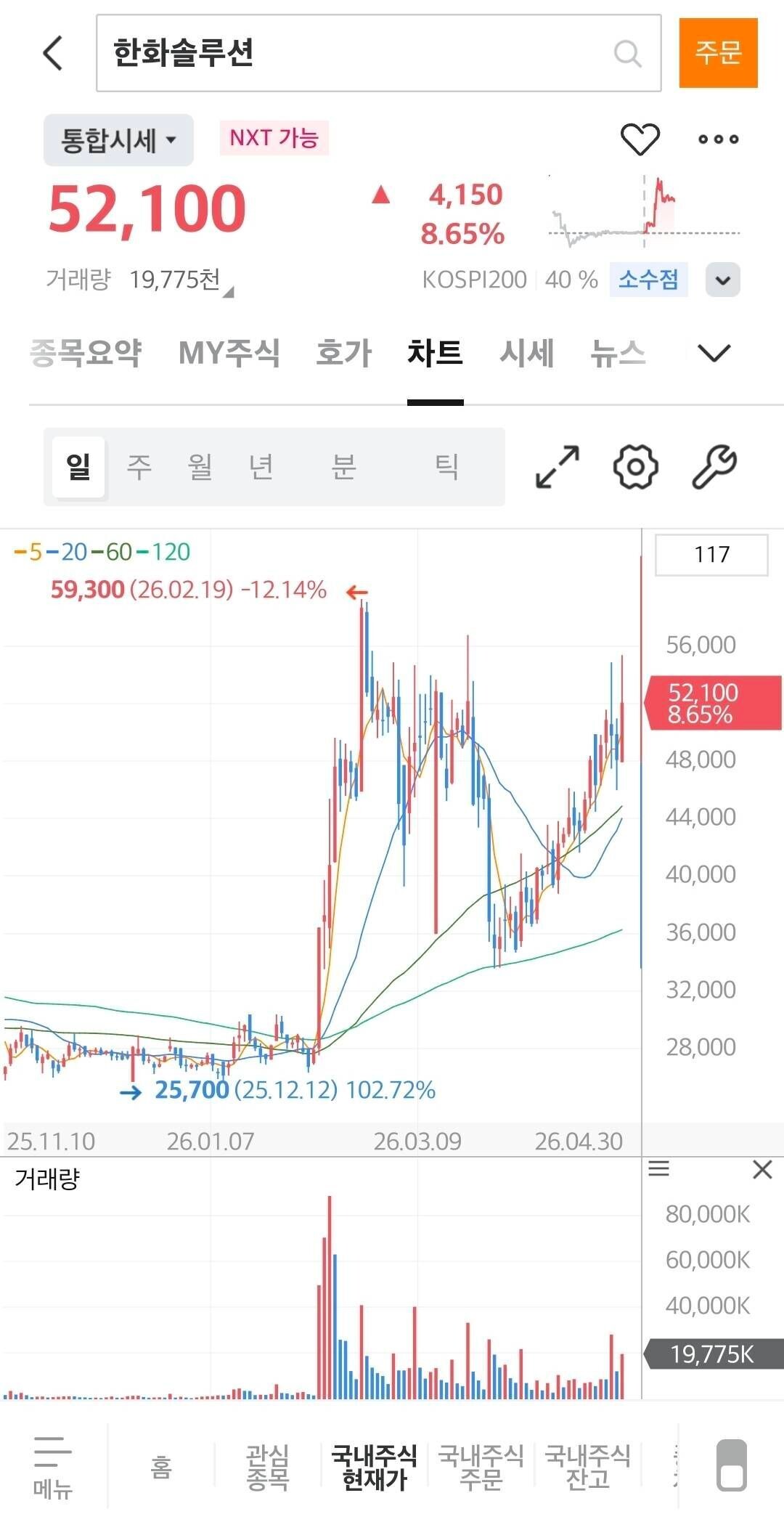The height and width of the screenshot is (1530, 784).
Task: Open the chart tools wrench
Action: (714, 466)
